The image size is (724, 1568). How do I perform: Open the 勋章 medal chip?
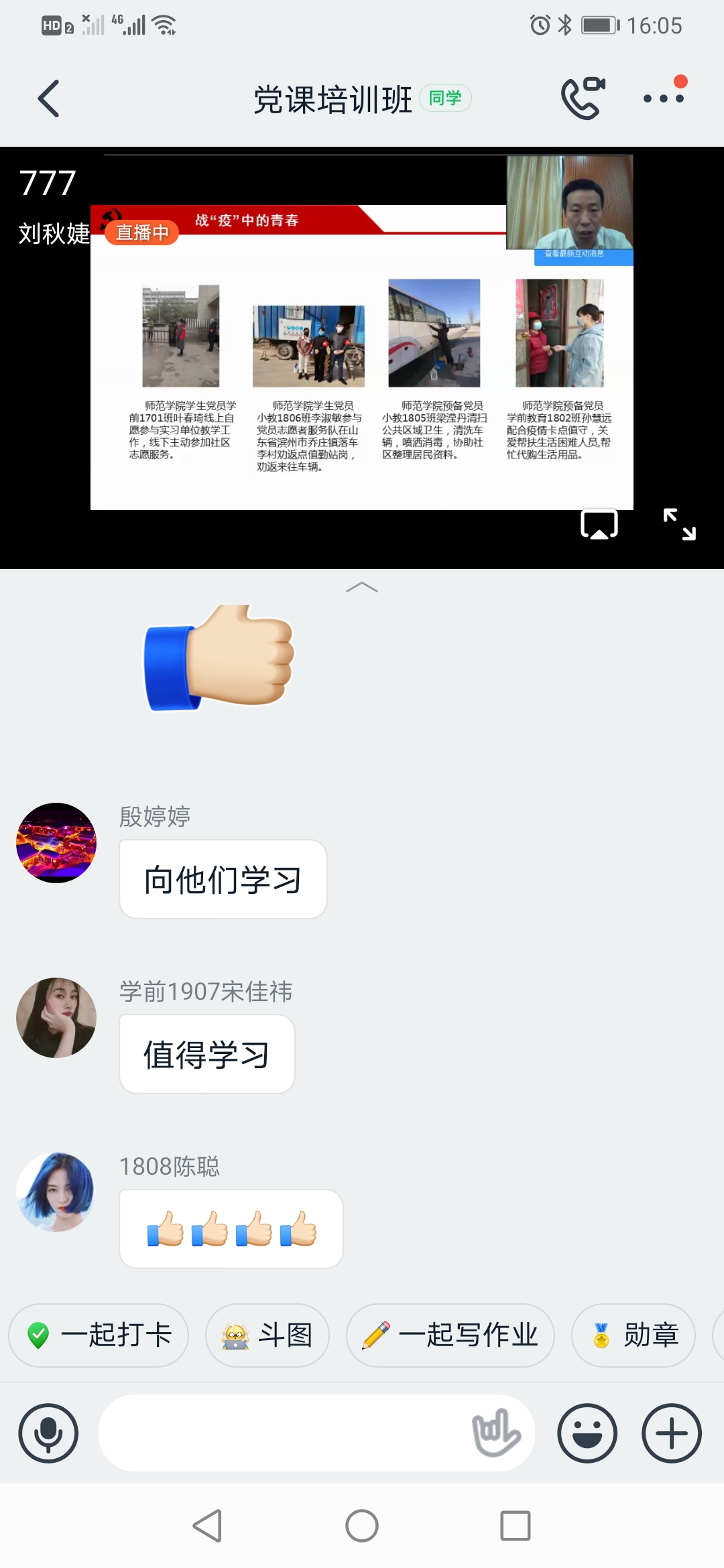(633, 1335)
